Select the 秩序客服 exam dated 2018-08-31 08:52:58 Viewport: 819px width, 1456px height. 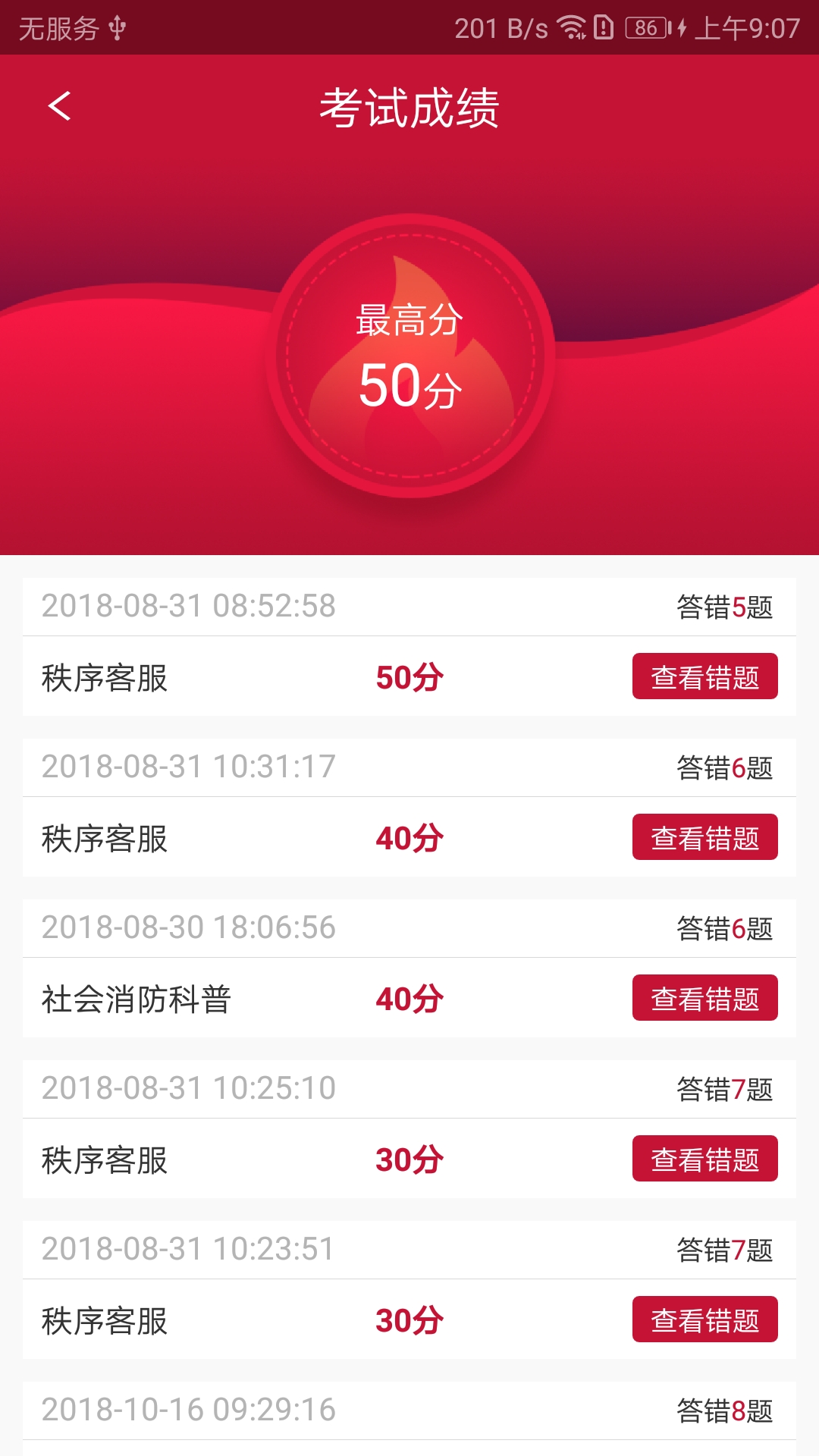(104, 676)
